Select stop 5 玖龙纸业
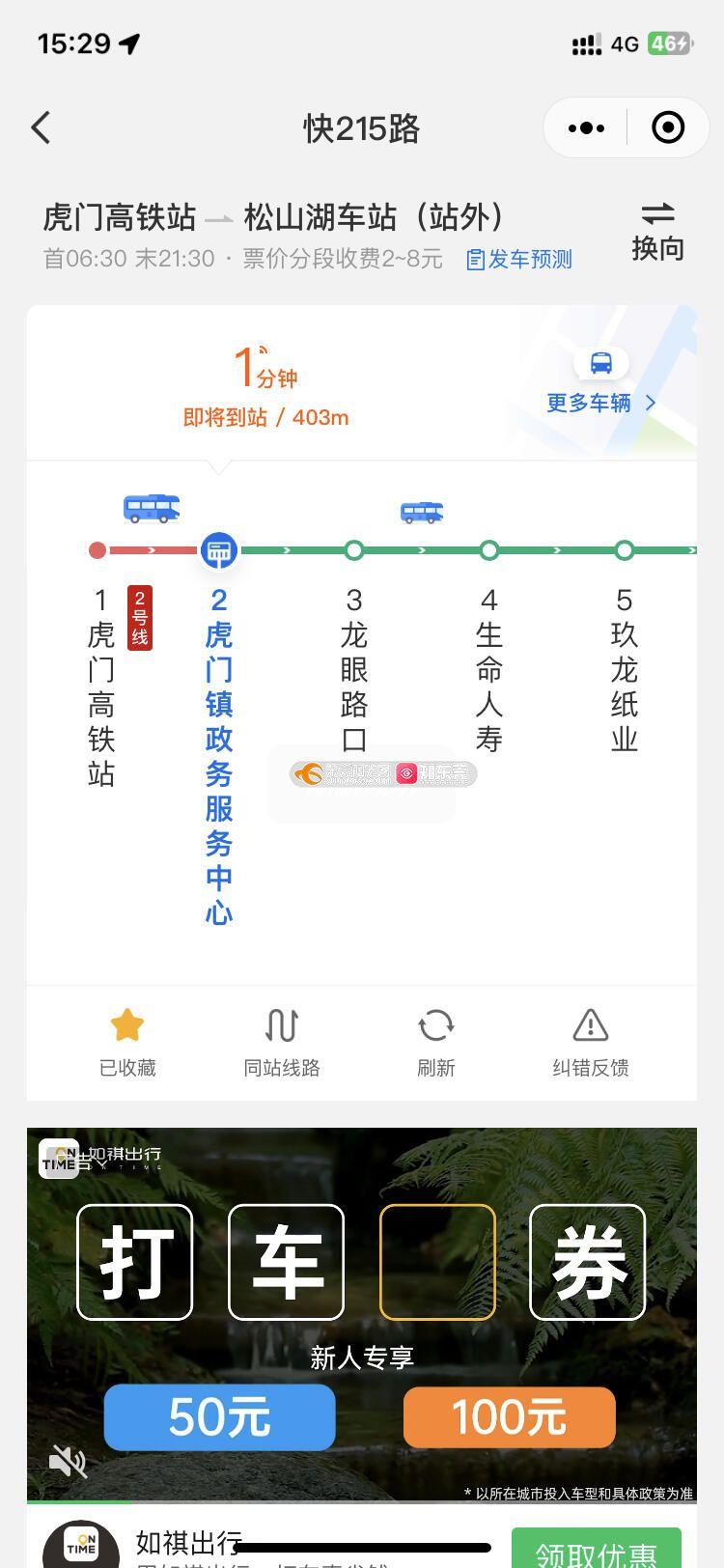Viewport: 724px width, 1568px height. [x=625, y=666]
